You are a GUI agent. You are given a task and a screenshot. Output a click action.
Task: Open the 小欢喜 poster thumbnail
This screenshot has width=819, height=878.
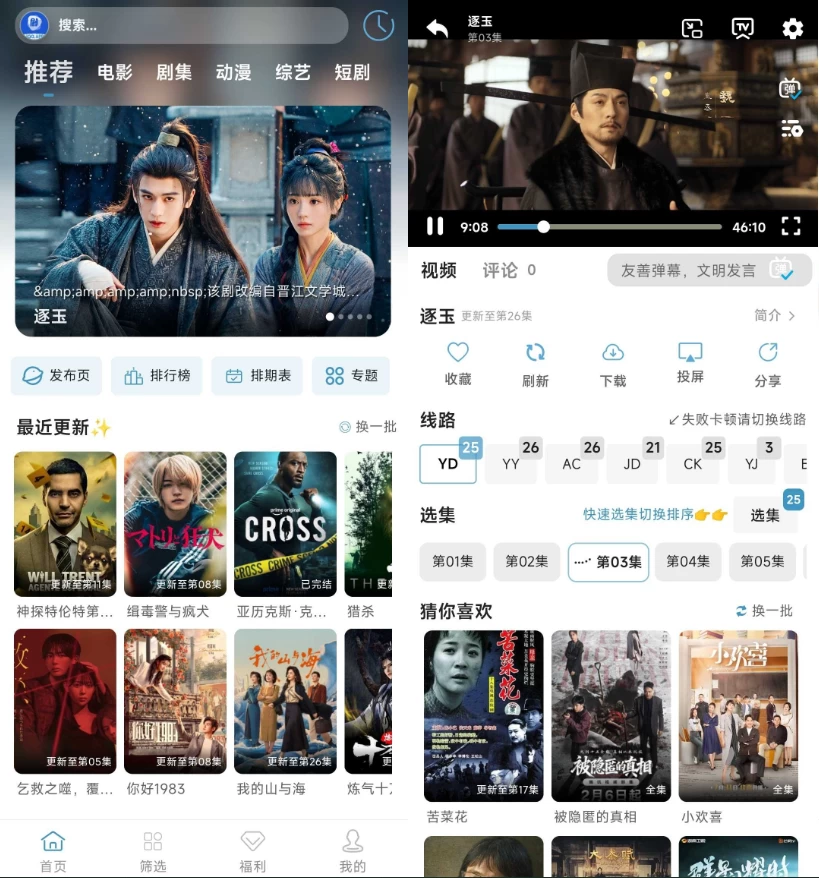click(737, 716)
